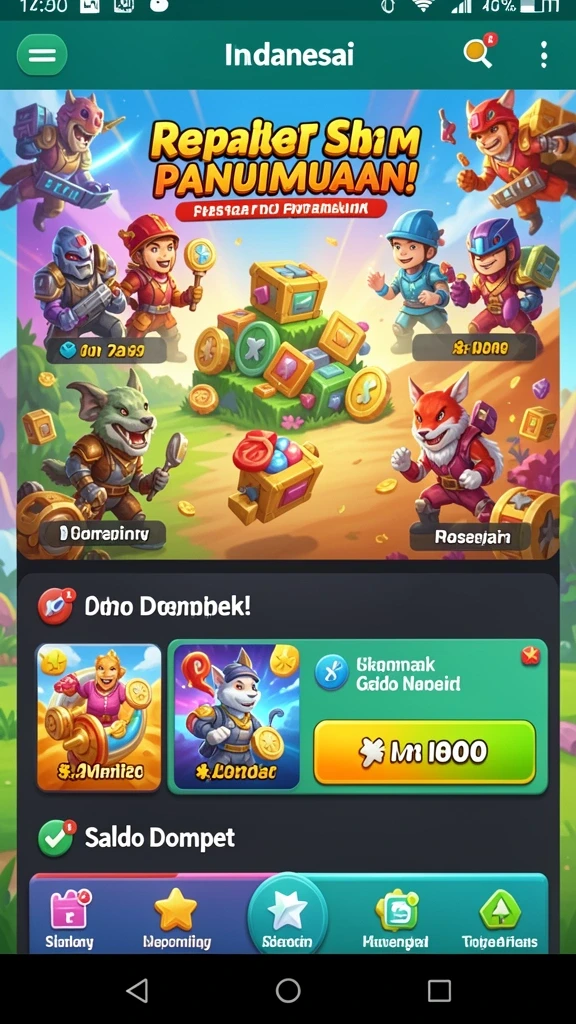The height and width of the screenshot is (1024, 576).
Task: Select the center white star tab
Action: coord(287,914)
